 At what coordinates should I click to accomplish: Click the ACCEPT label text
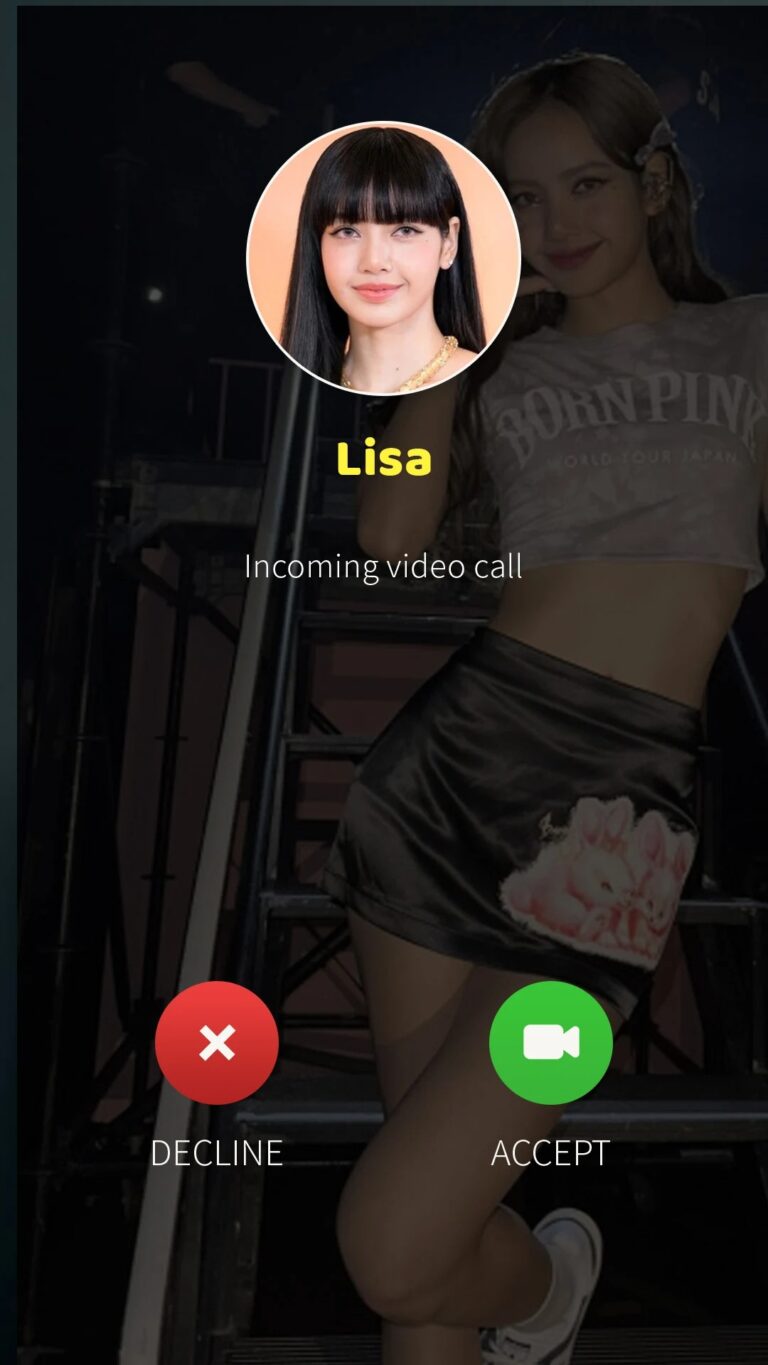551,1152
